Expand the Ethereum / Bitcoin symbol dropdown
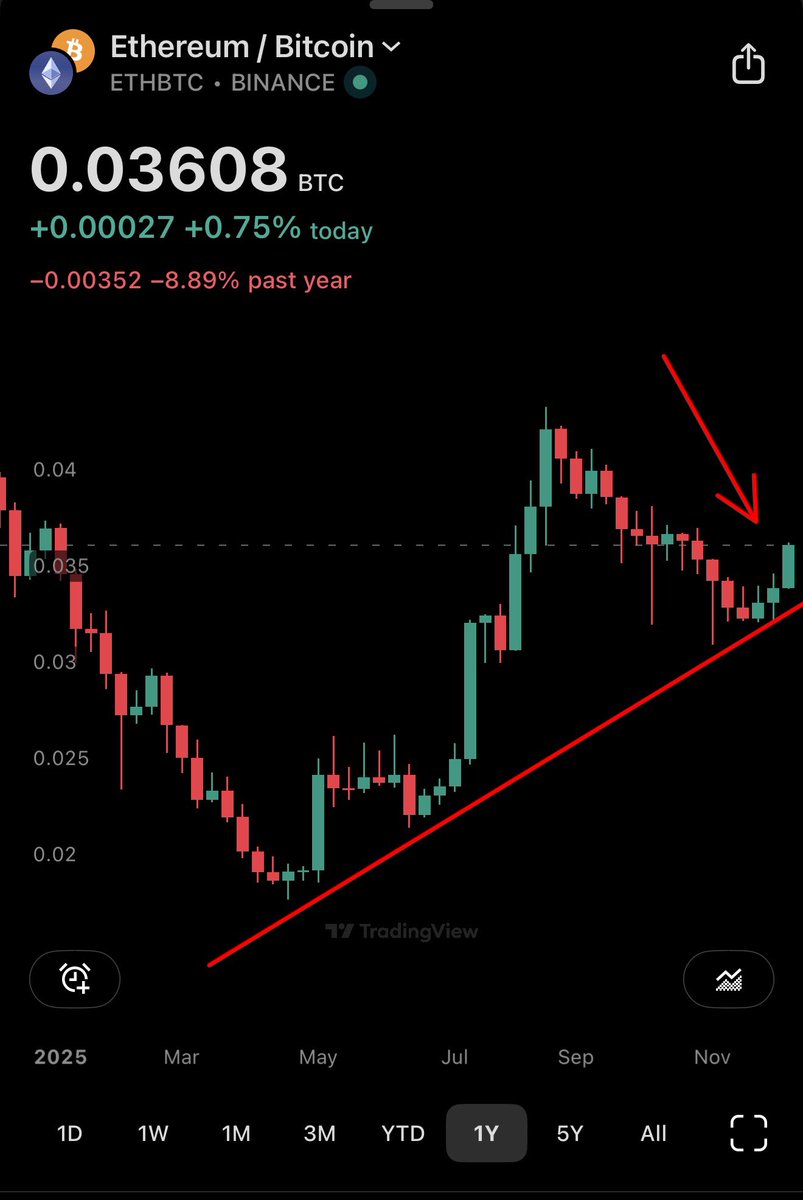803x1200 pixels. click(391, 47)
